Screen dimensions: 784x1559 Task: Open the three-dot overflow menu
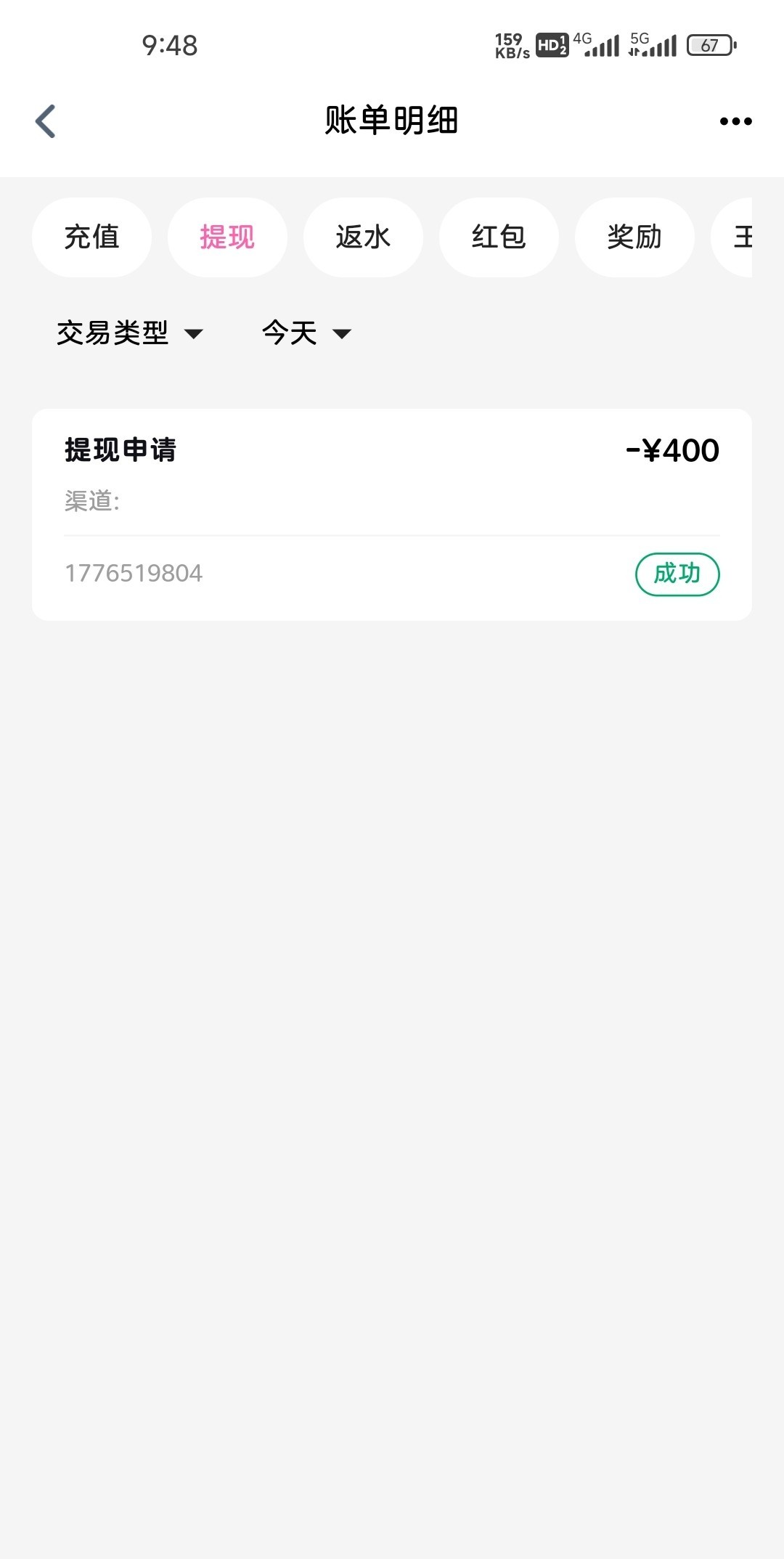[735, 121]
